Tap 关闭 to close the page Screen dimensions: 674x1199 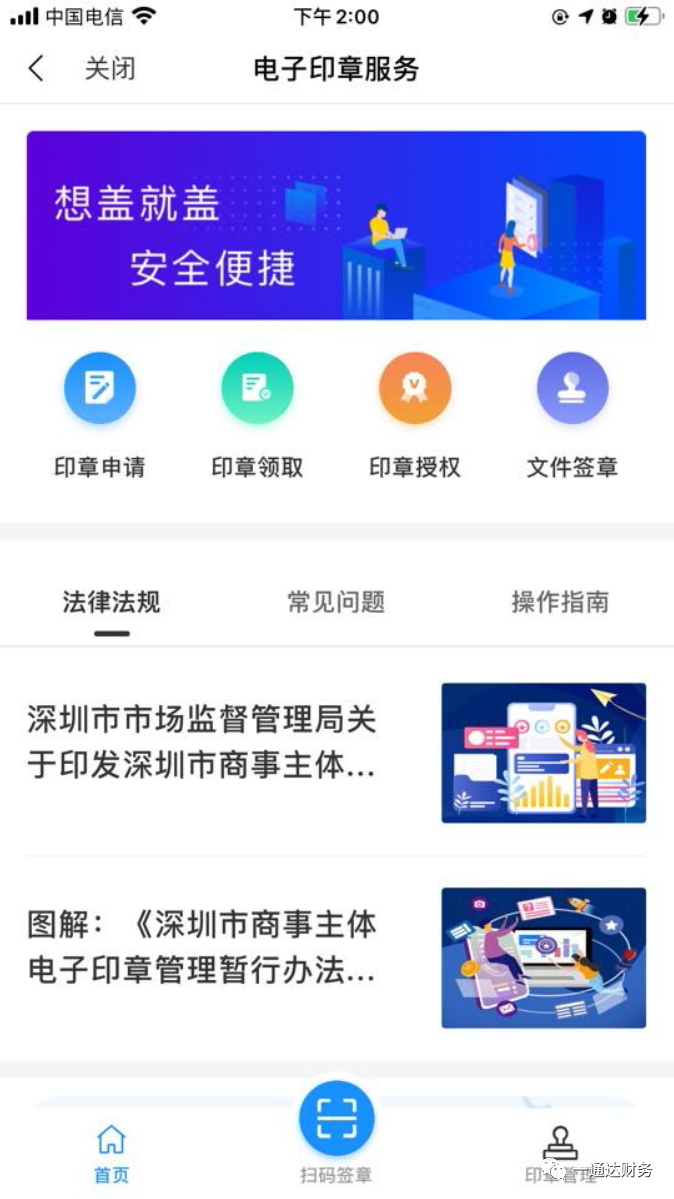[x=109, y=69]
